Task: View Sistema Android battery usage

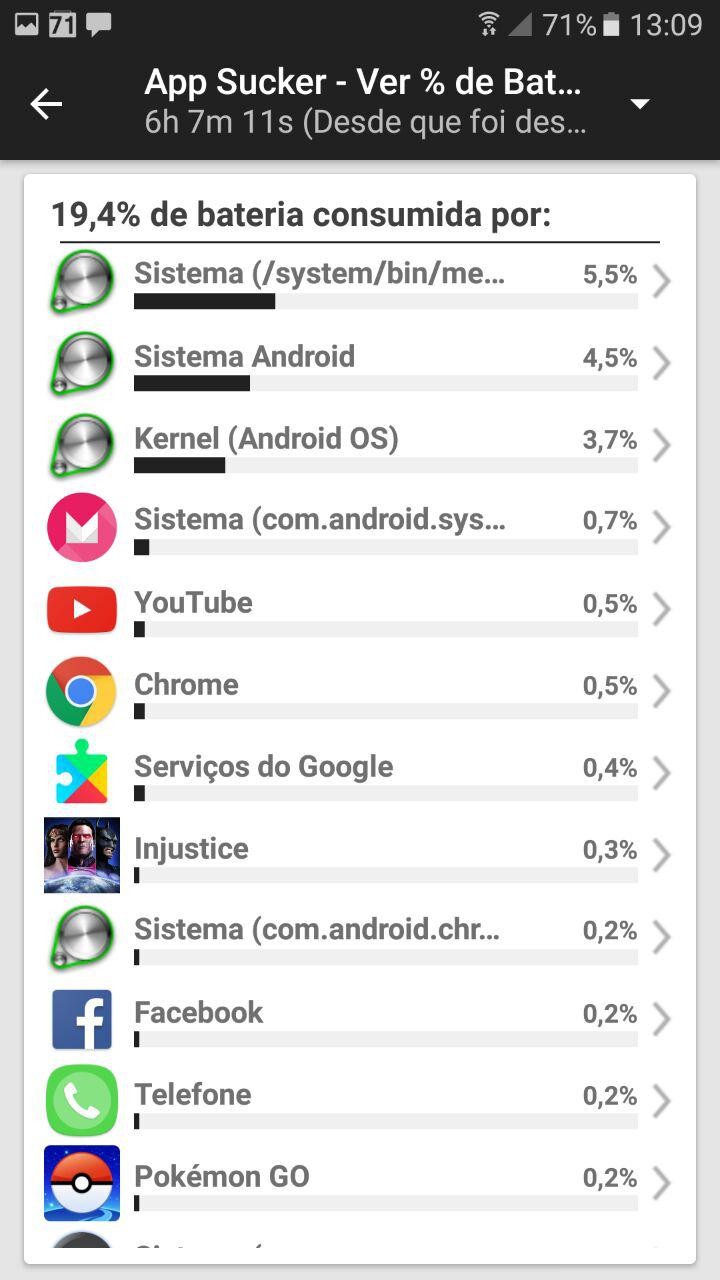Action: click(360, 365)
